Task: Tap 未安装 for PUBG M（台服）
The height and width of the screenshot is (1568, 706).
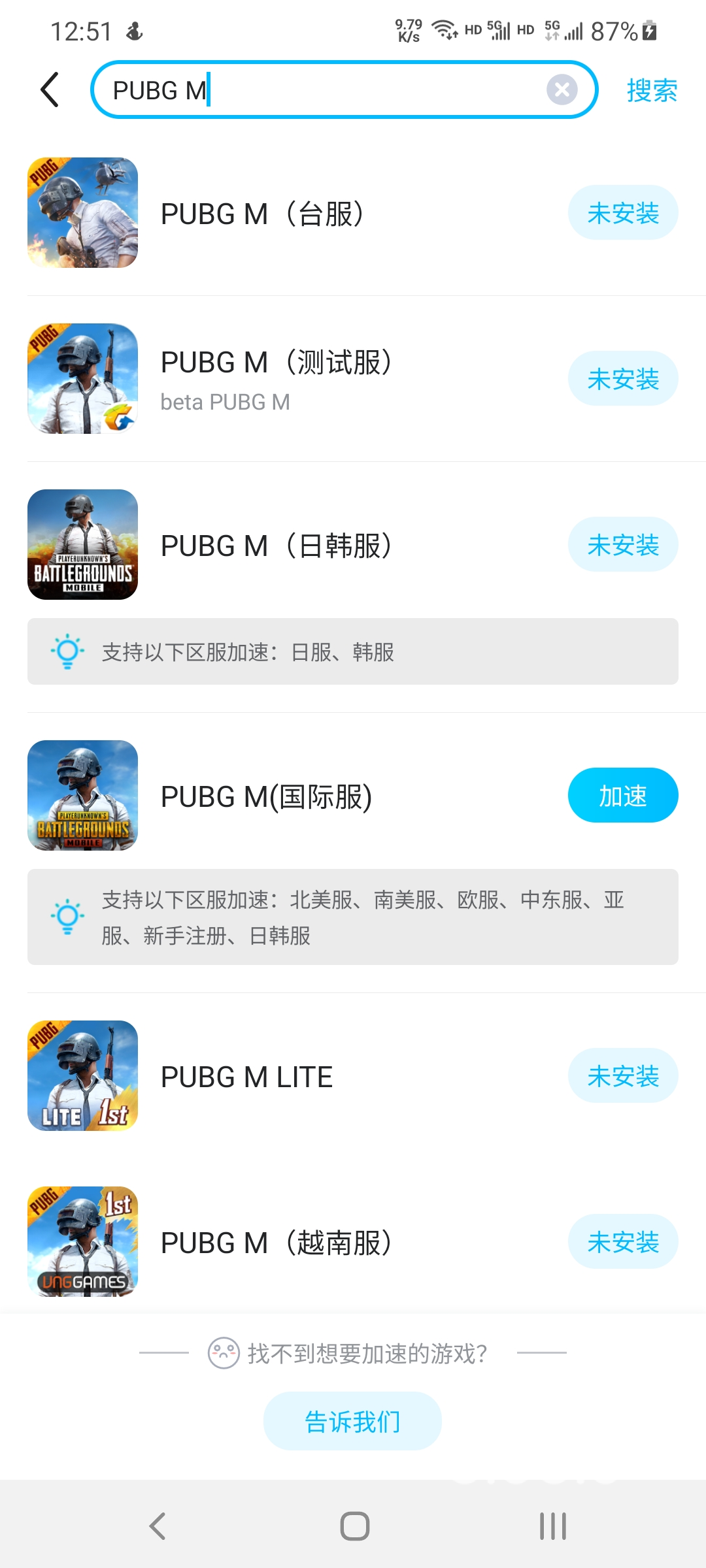Action: [622, 213]
